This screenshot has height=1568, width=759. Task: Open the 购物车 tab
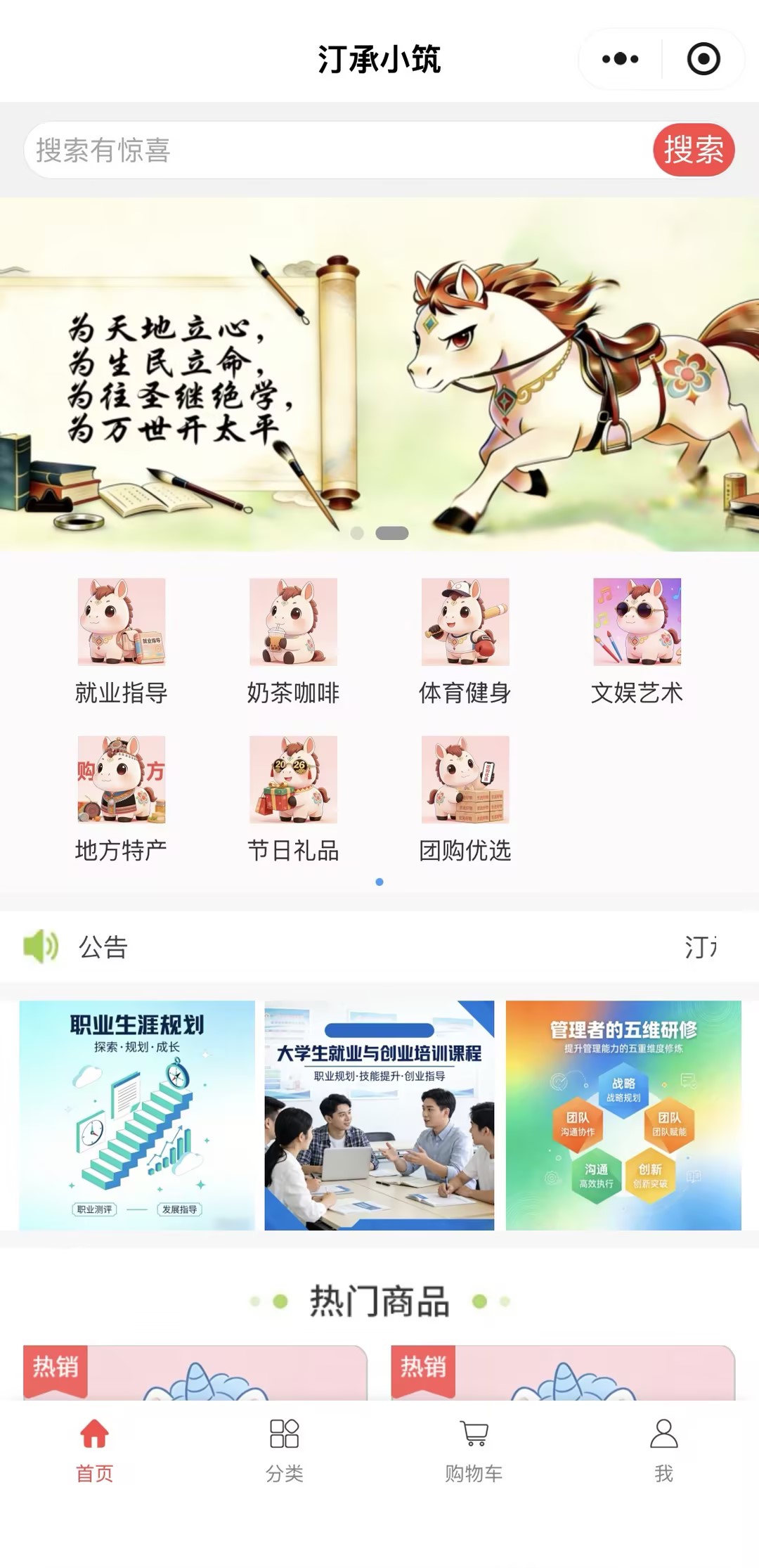[474, 1450]
